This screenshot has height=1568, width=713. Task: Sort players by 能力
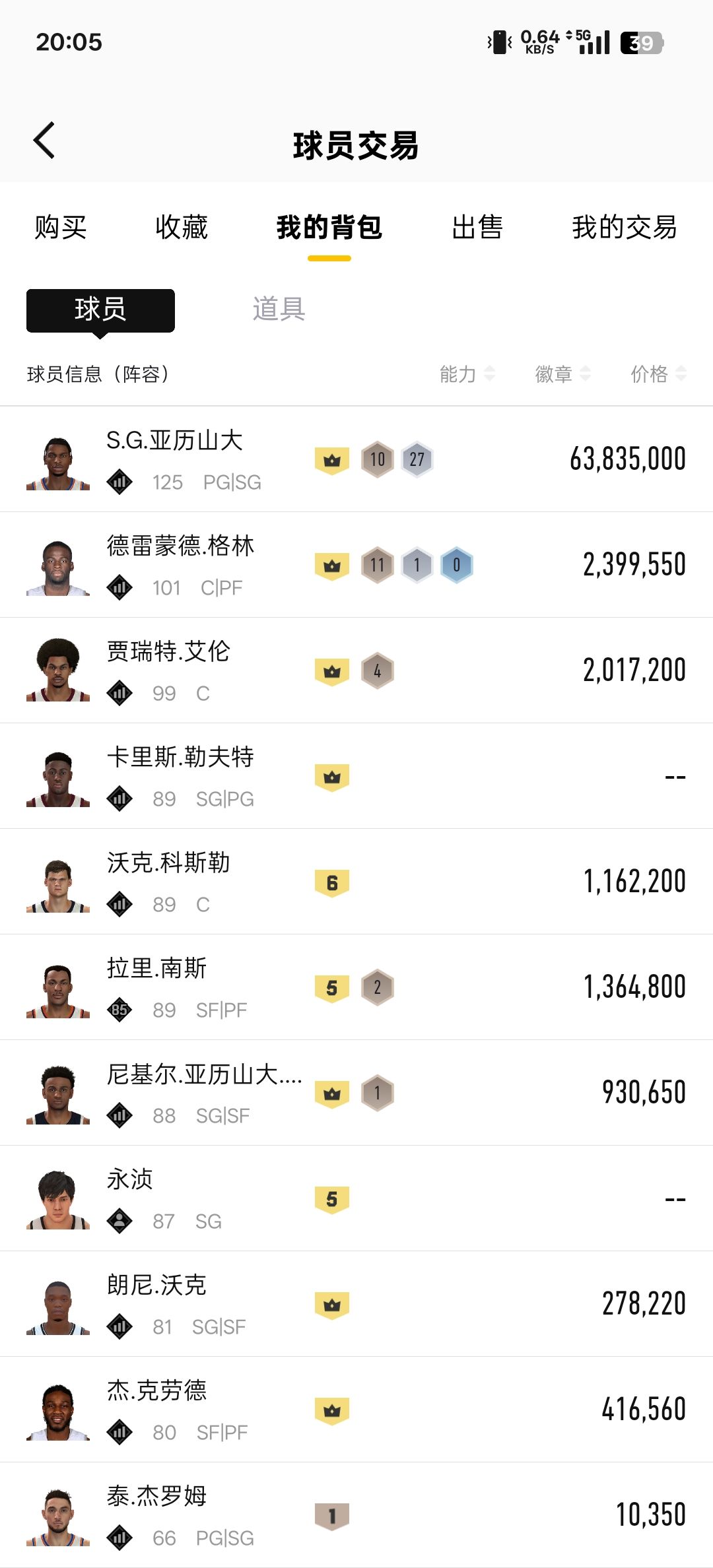click(467, 374)
